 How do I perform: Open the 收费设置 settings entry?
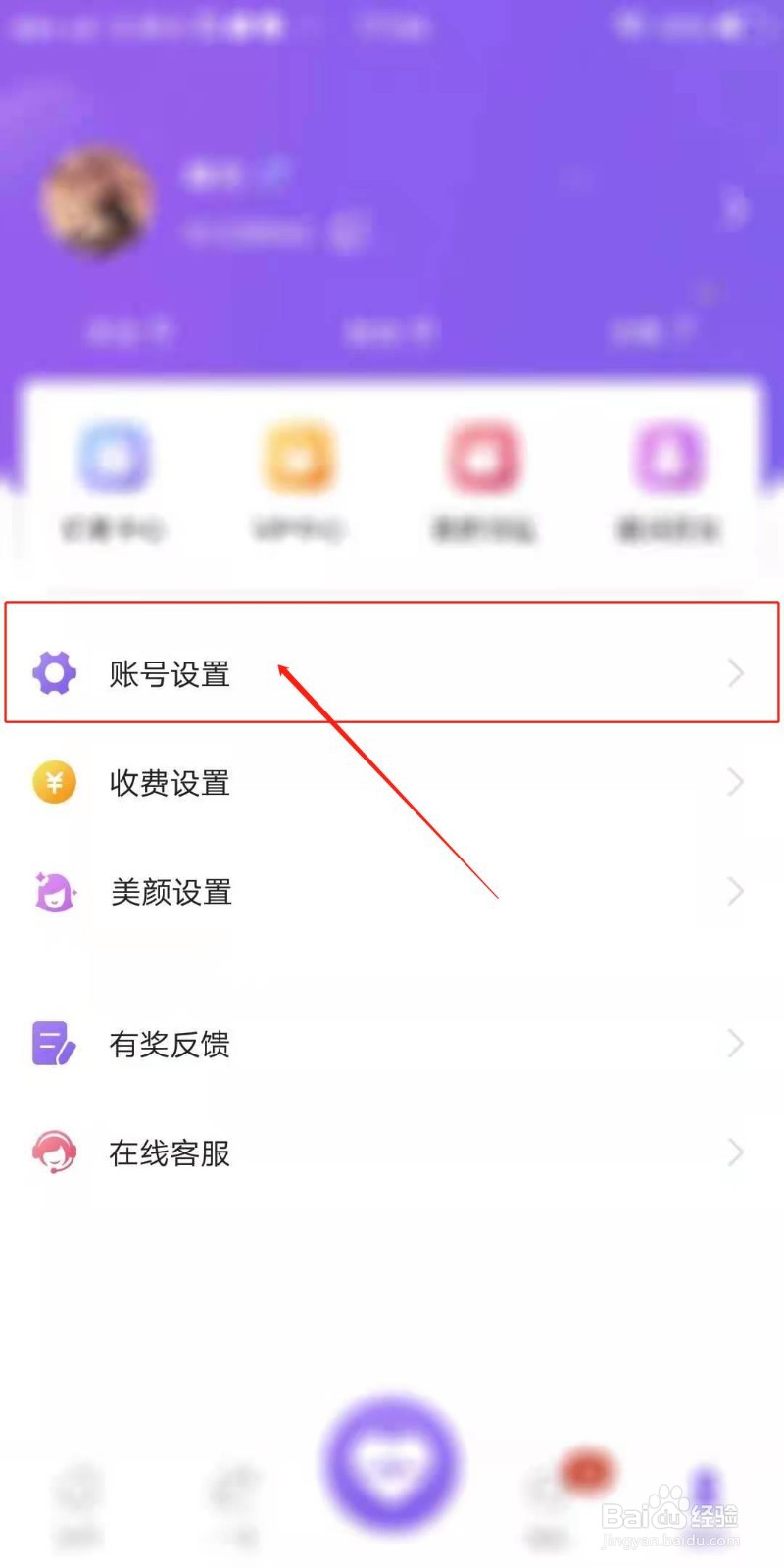point(171,783)
